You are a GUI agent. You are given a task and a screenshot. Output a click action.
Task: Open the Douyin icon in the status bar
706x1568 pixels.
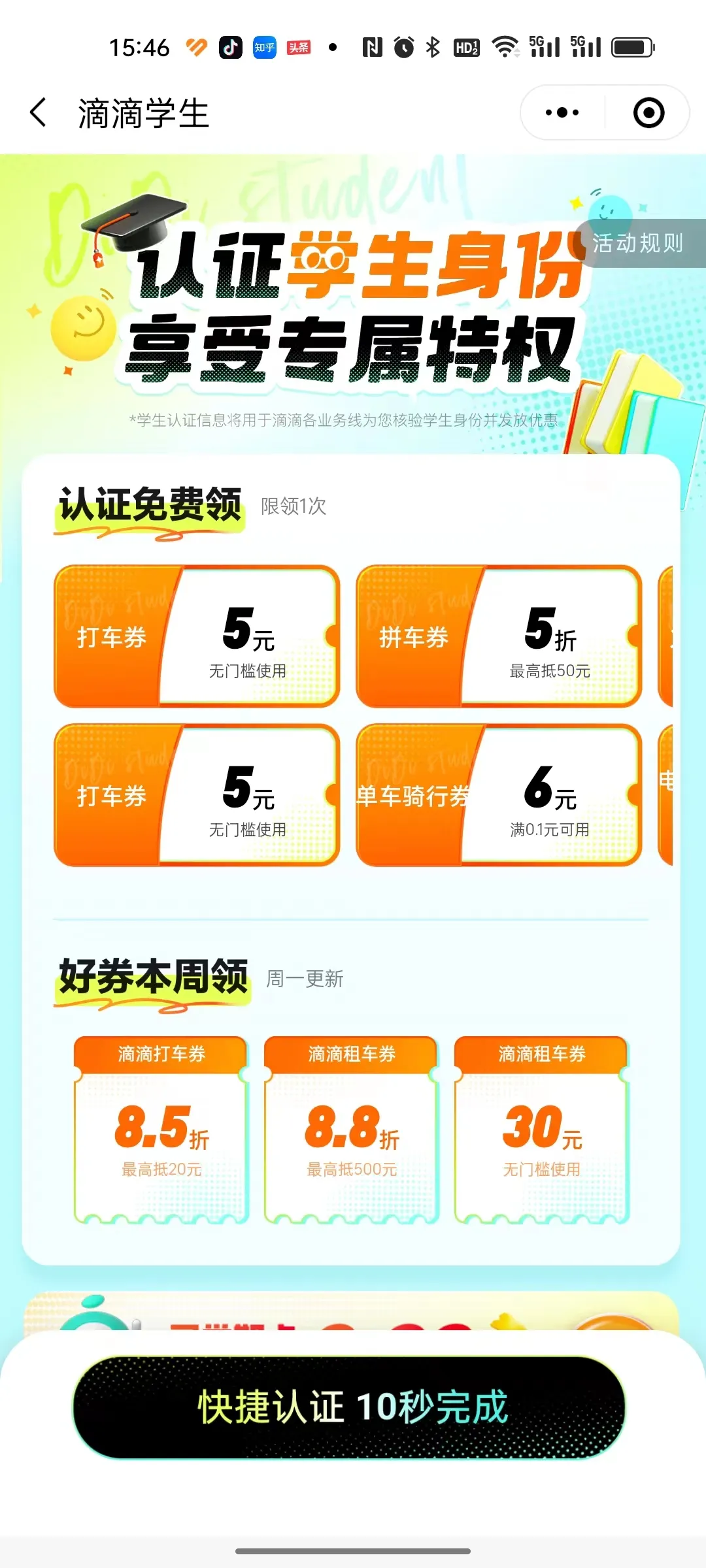(230, 47)
